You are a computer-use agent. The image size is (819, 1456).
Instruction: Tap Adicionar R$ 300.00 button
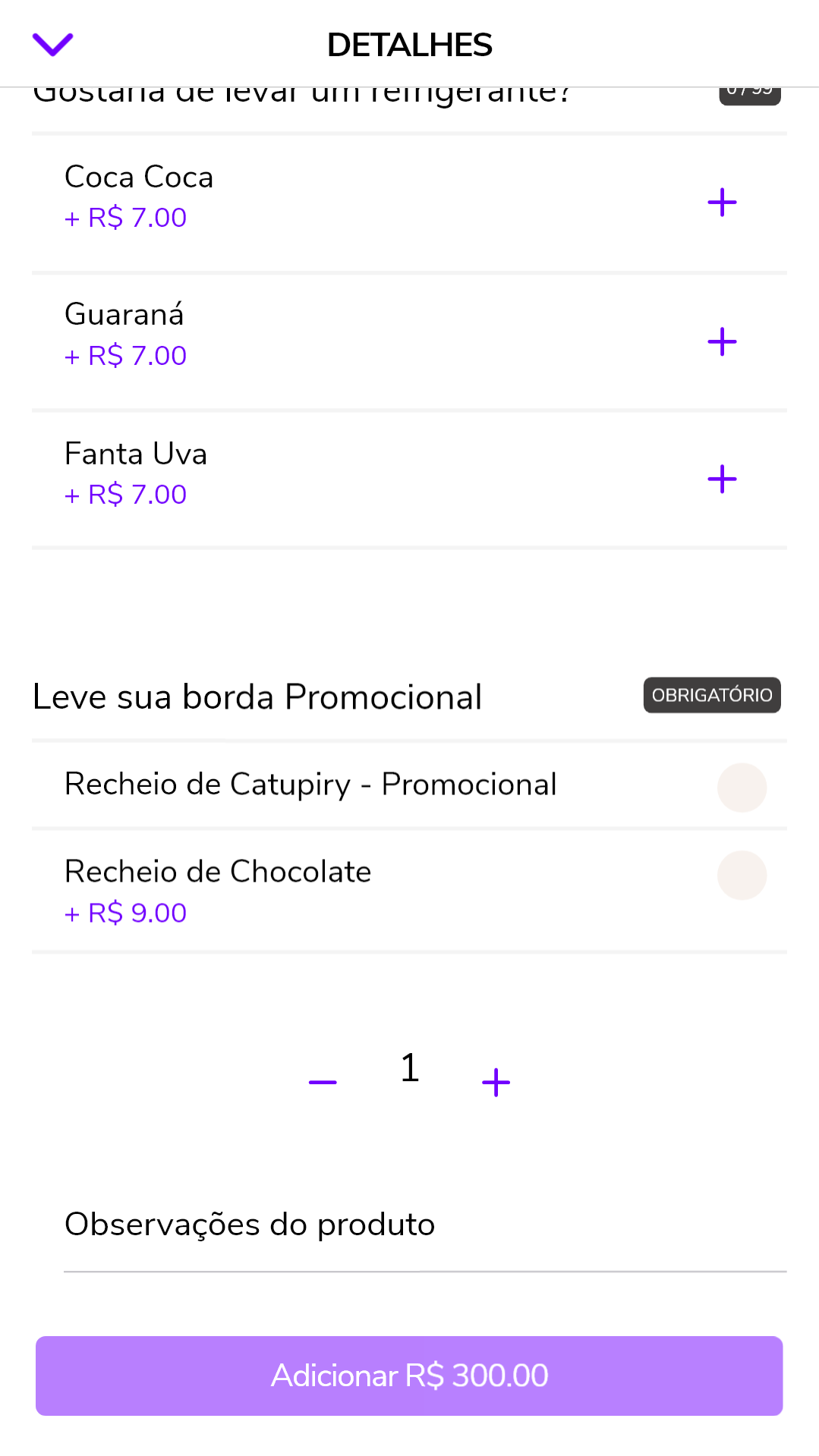pos(409,1376)
